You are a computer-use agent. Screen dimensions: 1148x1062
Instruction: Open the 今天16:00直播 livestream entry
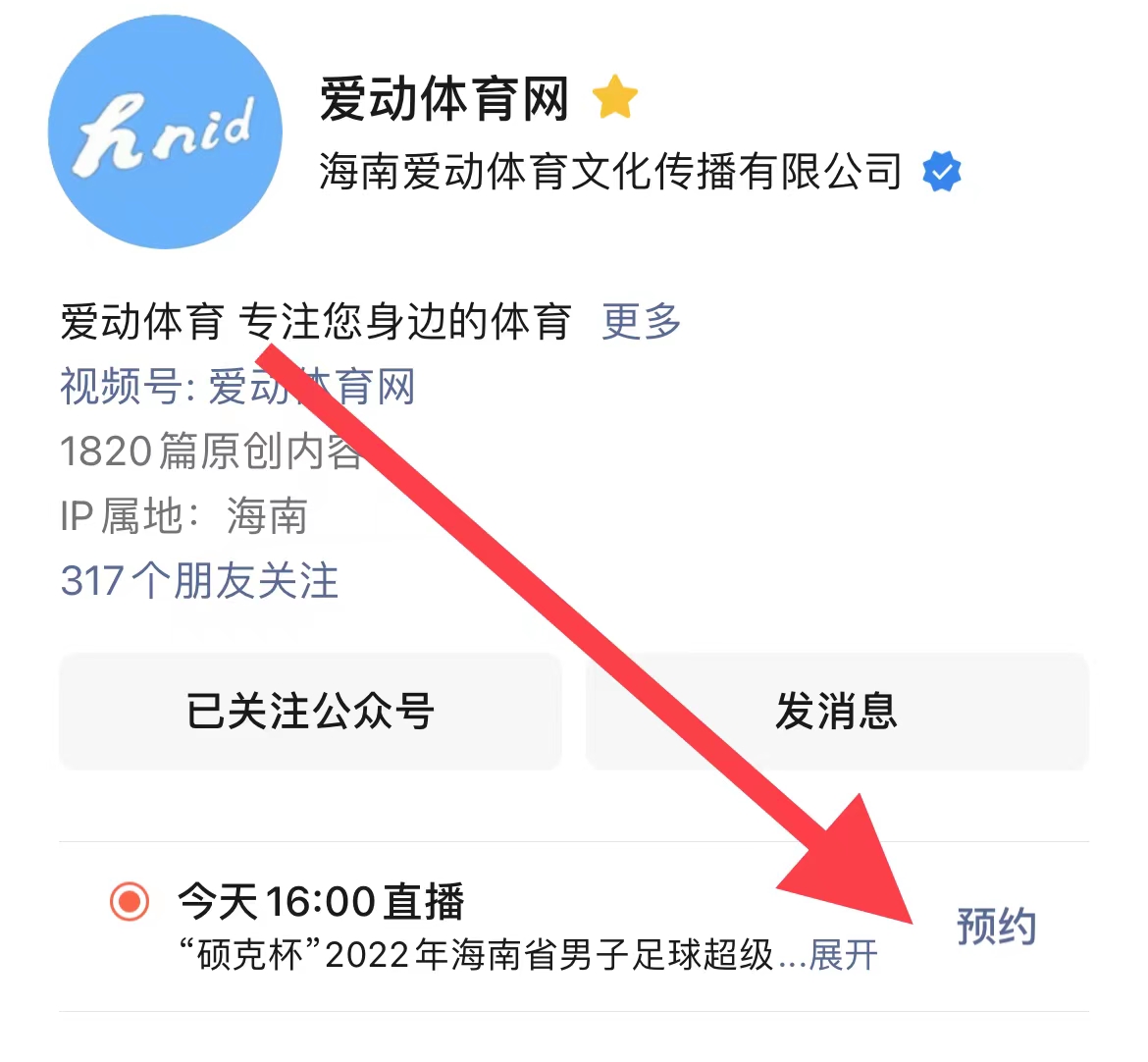pos(320,901)
